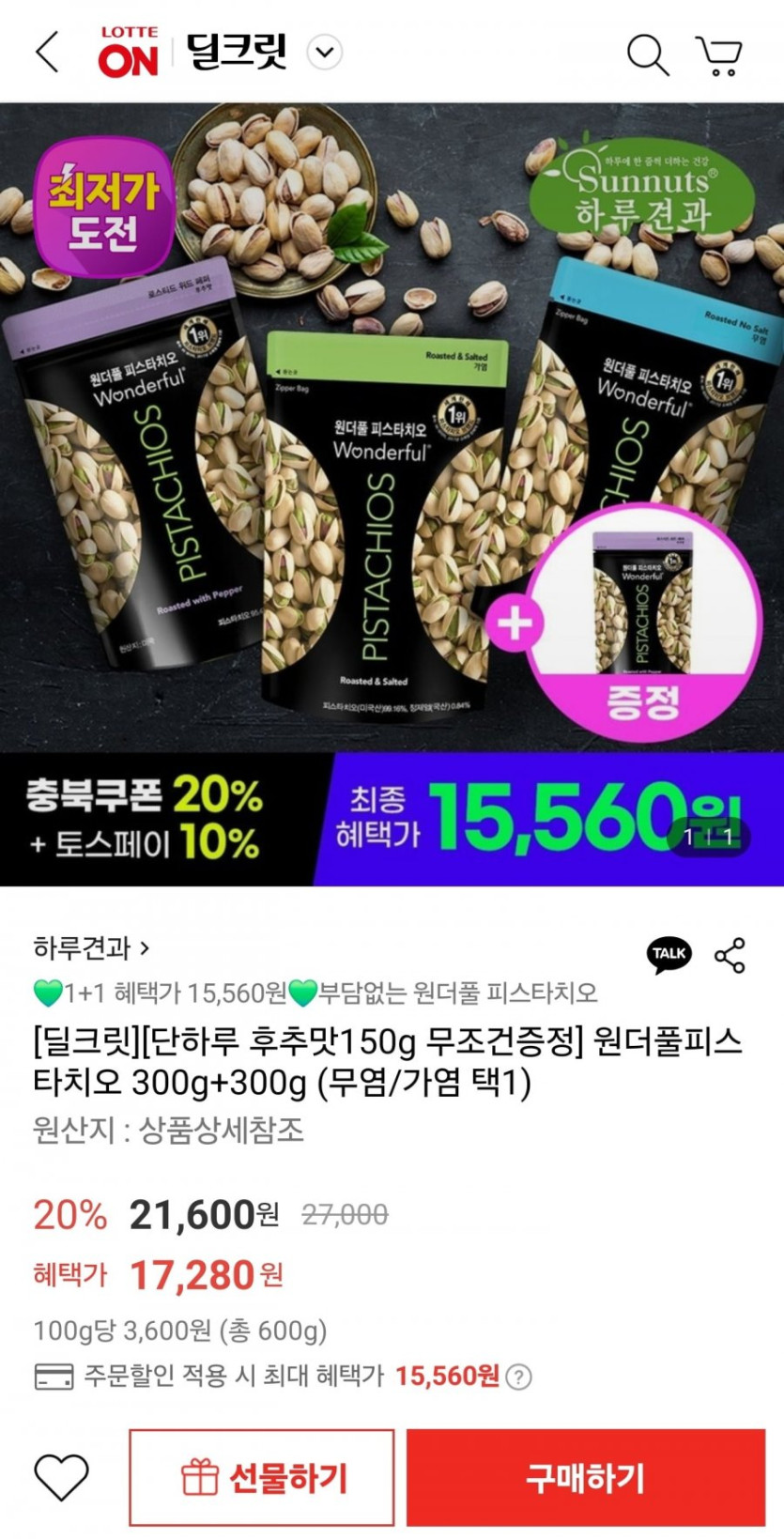
Task: Go back using the top-left arrow
Action: (x=46, y=52)
